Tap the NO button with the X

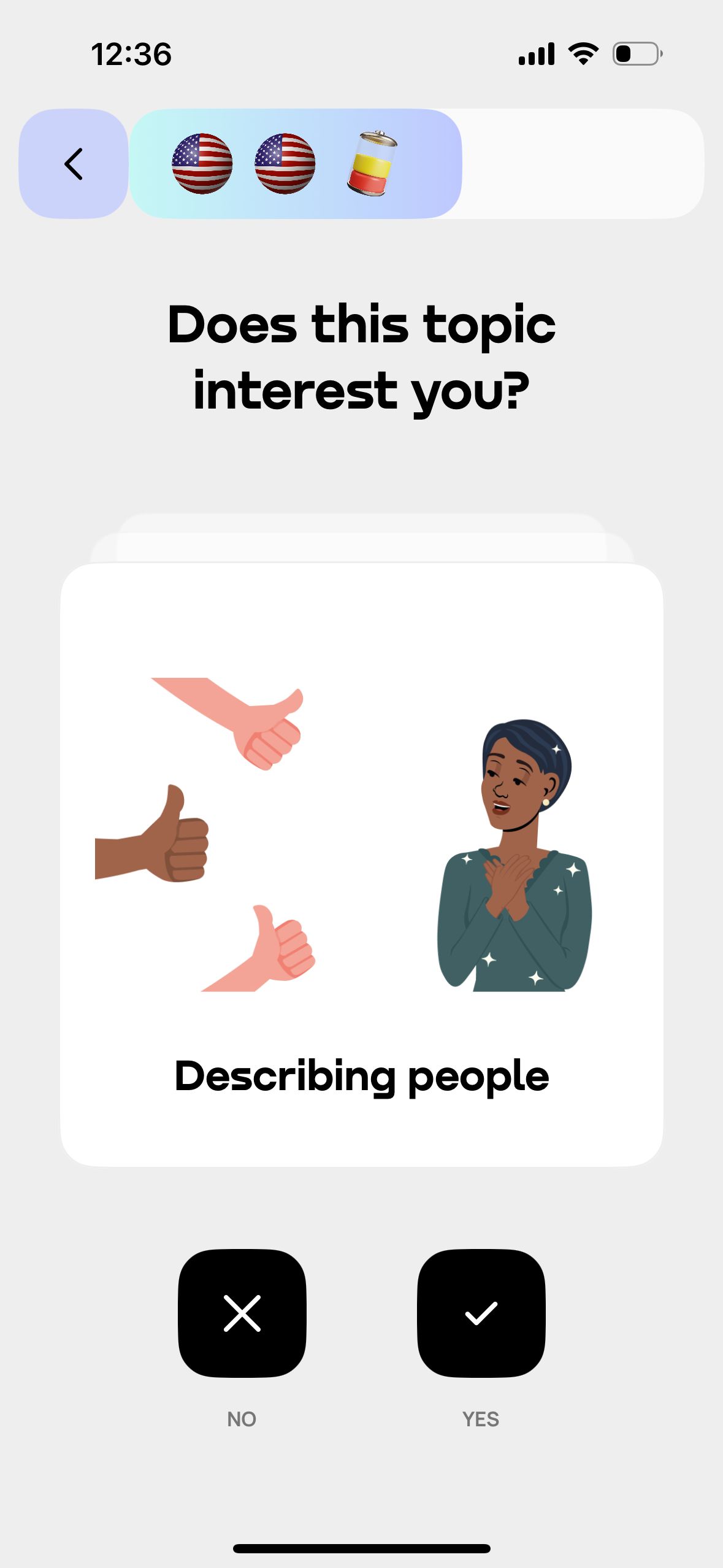click(x=242, y=1313)
